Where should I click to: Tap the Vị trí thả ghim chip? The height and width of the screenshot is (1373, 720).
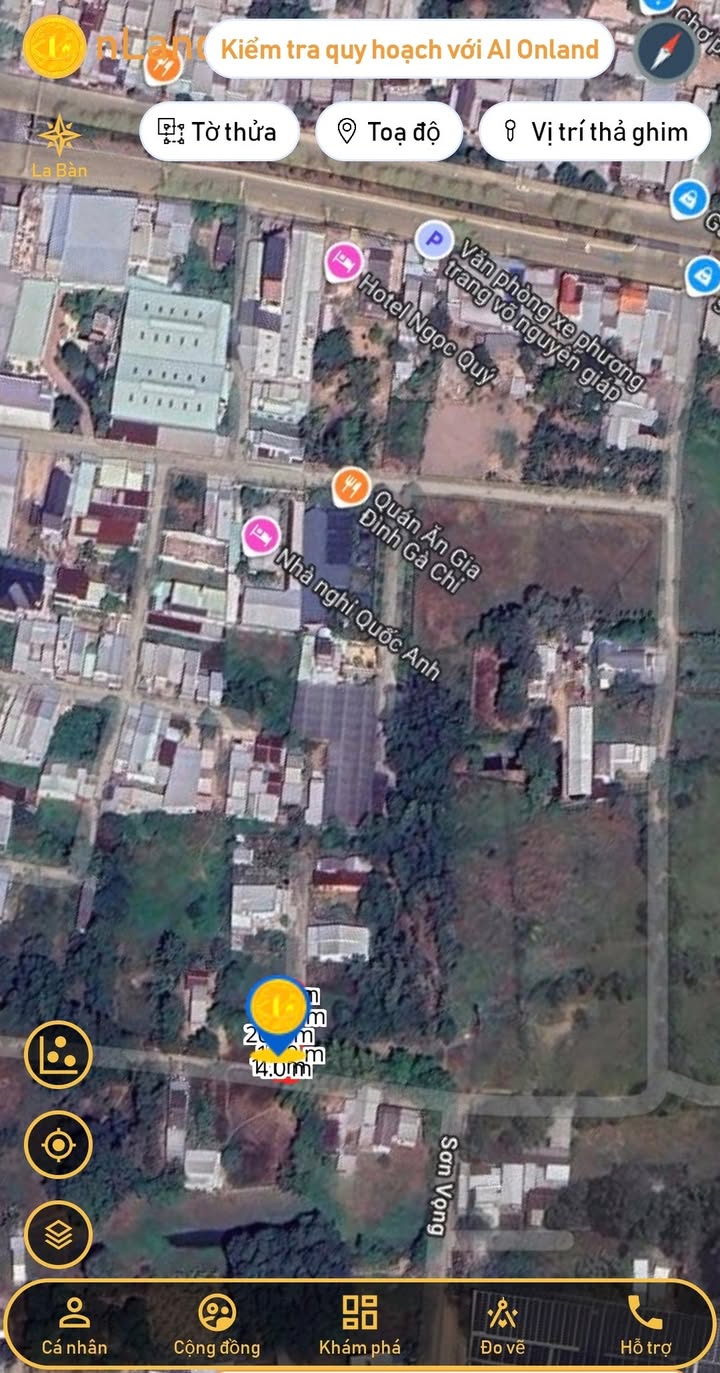coord(594,132)
